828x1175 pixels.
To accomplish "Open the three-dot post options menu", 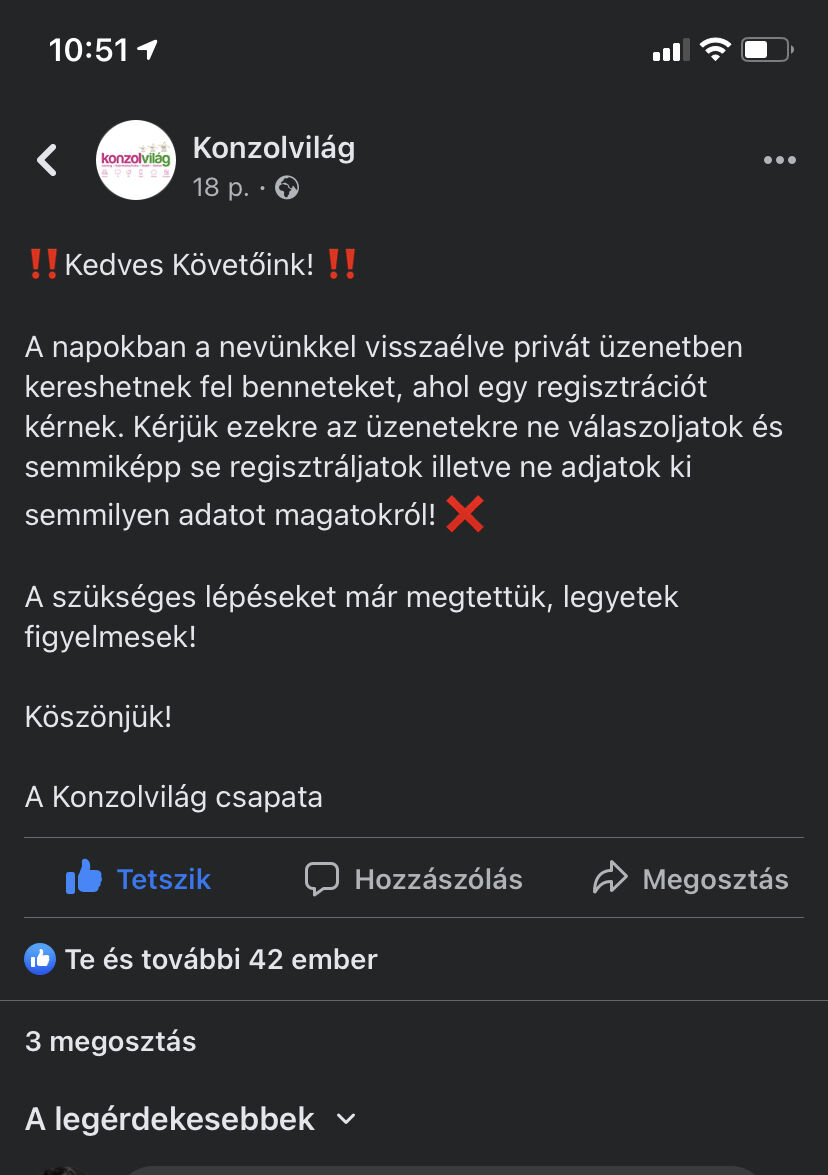I will coord(779,160).
